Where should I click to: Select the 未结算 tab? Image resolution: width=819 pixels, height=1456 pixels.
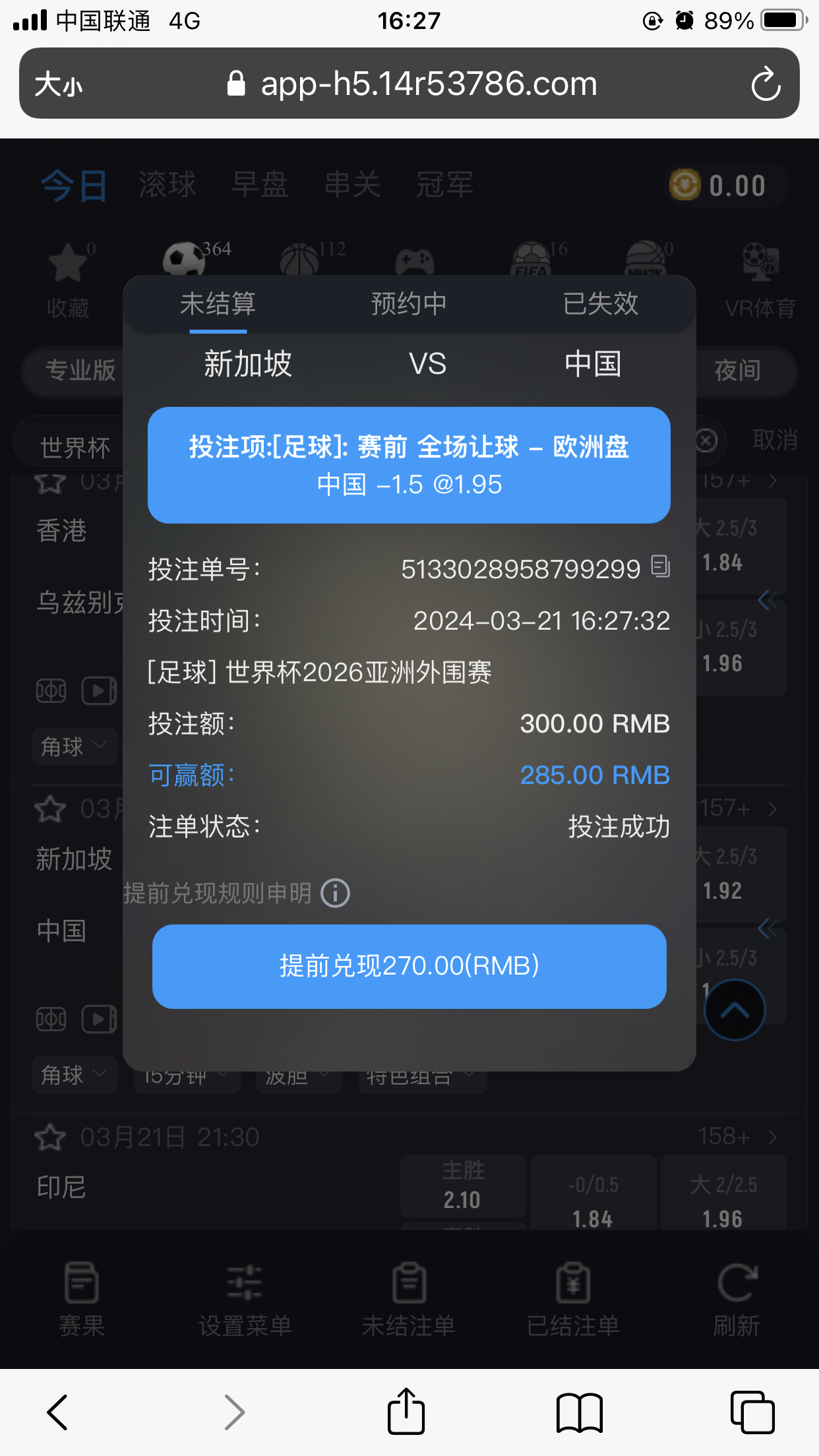[x=218, y=304]
